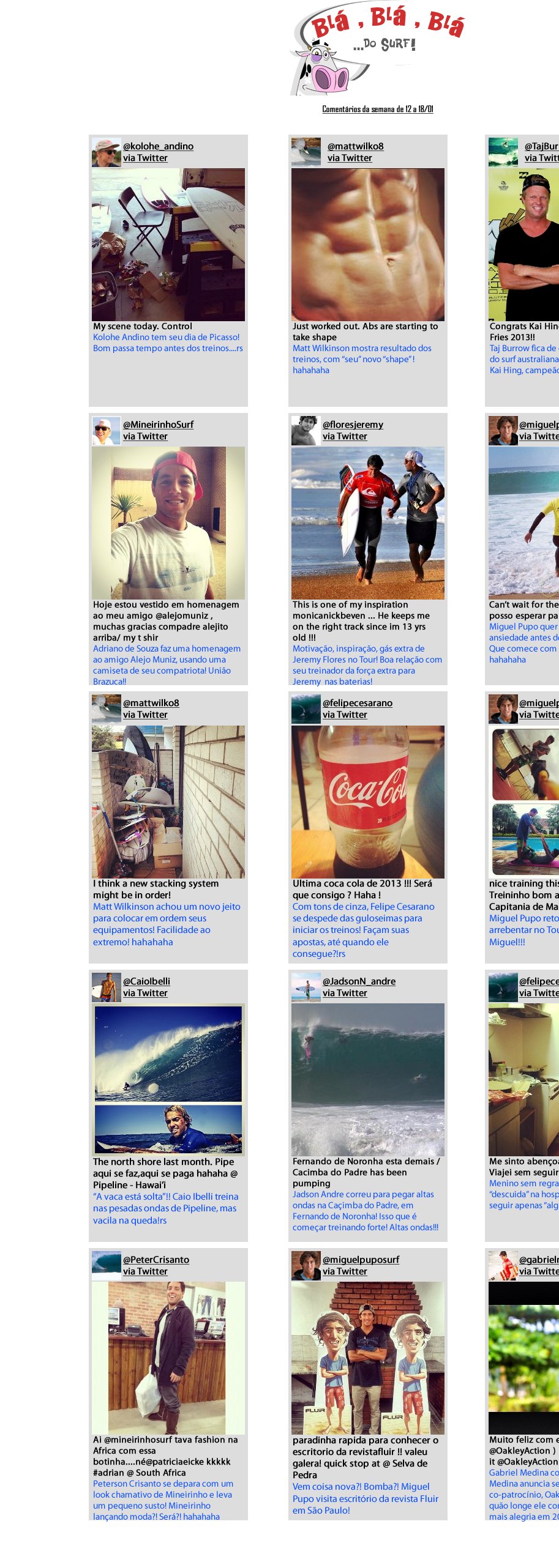Tap 'via Twitter' under @PeterCrisanto
Viewport: 559px width, 1568px height.
pos(145,1271)
